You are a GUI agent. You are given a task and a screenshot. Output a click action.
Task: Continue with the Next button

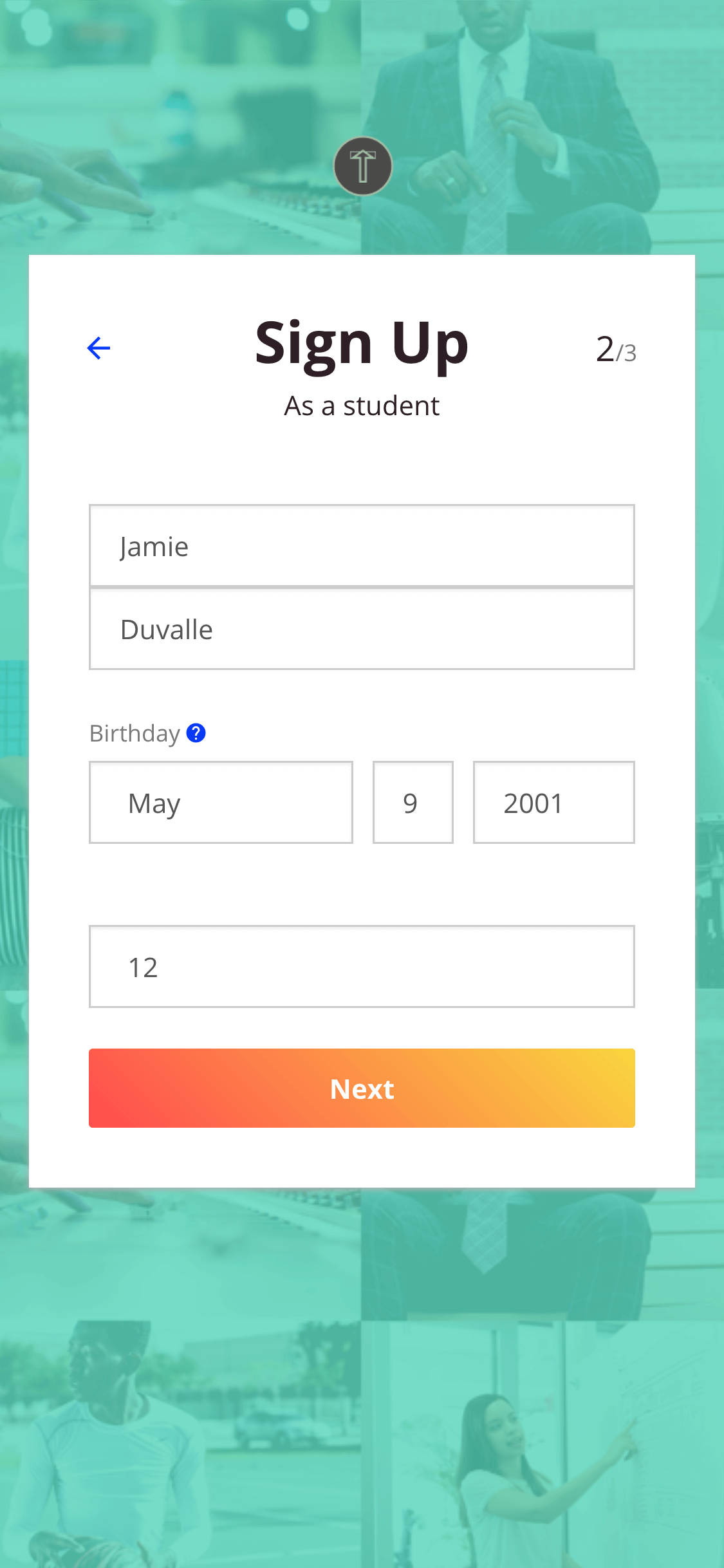[362, 1088]
